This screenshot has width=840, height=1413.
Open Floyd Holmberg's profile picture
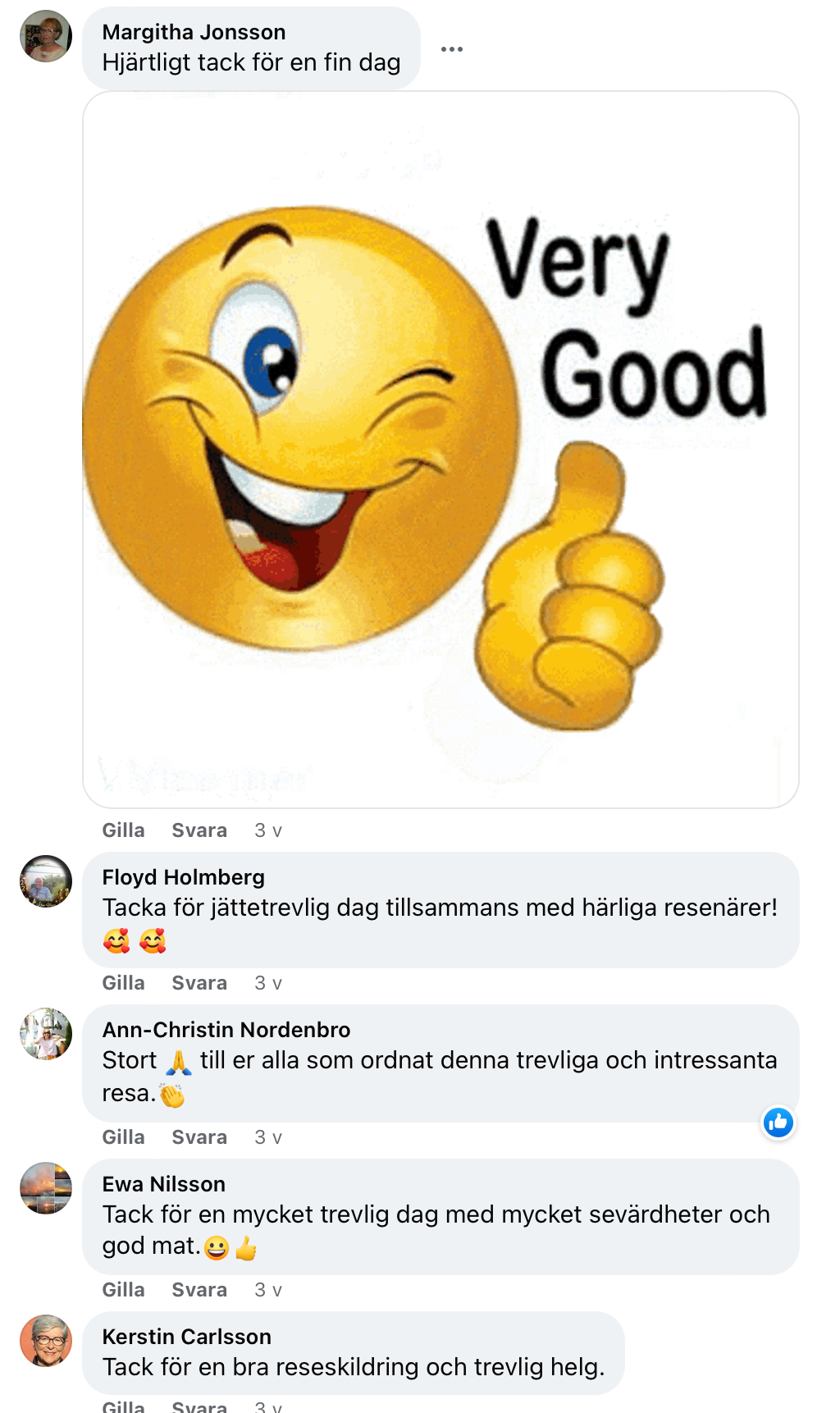pyautogui.click(x=46, y=881)
